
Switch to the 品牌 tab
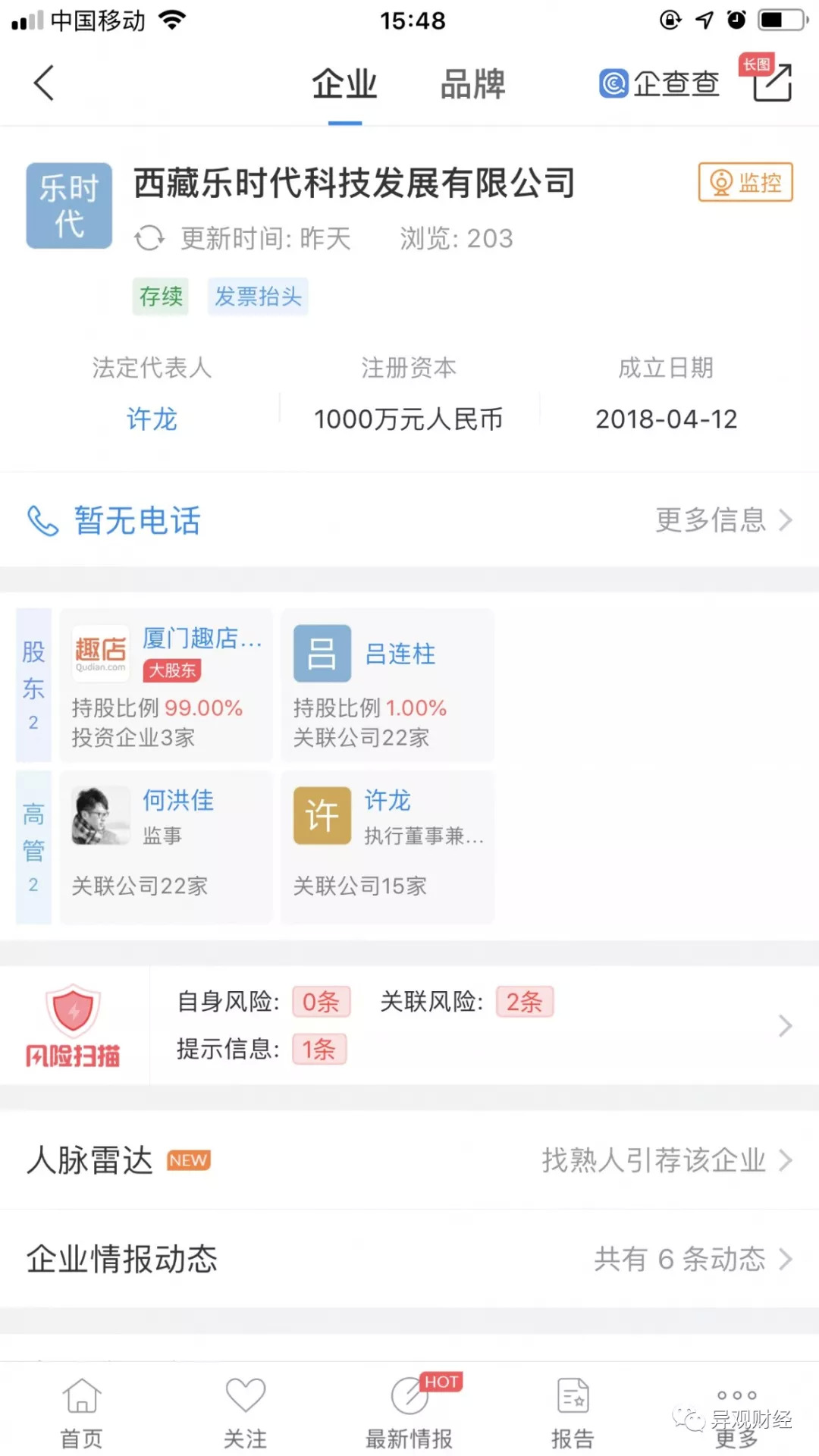(472, 84)
